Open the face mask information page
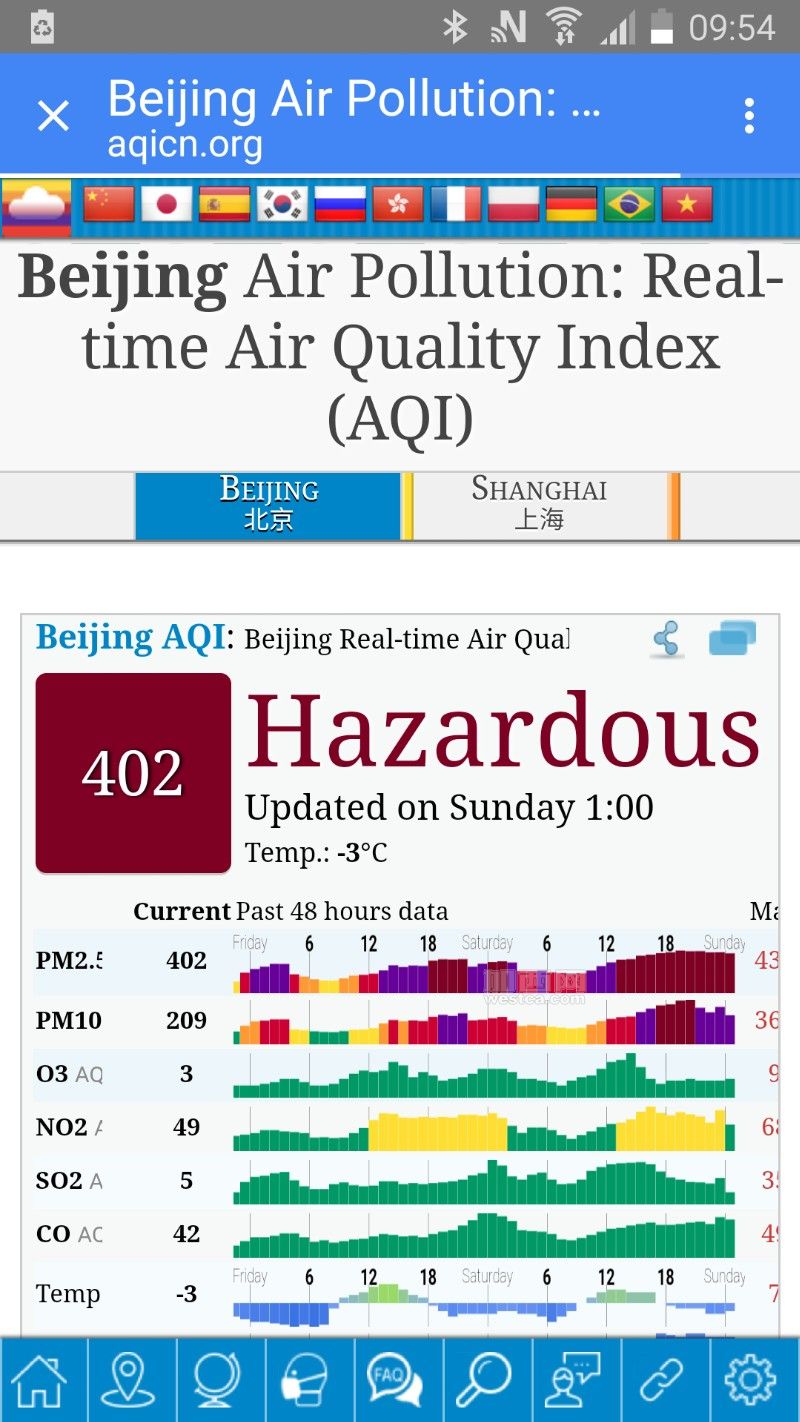 [x=306, y=1380]
